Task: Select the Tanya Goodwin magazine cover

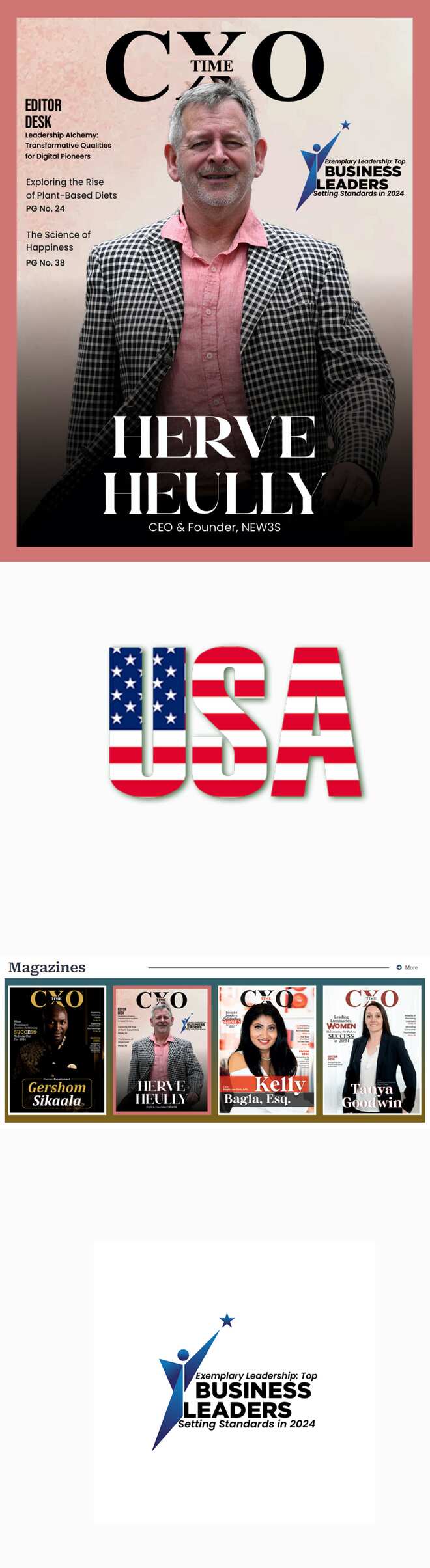Action: (x=371, y=1050)
